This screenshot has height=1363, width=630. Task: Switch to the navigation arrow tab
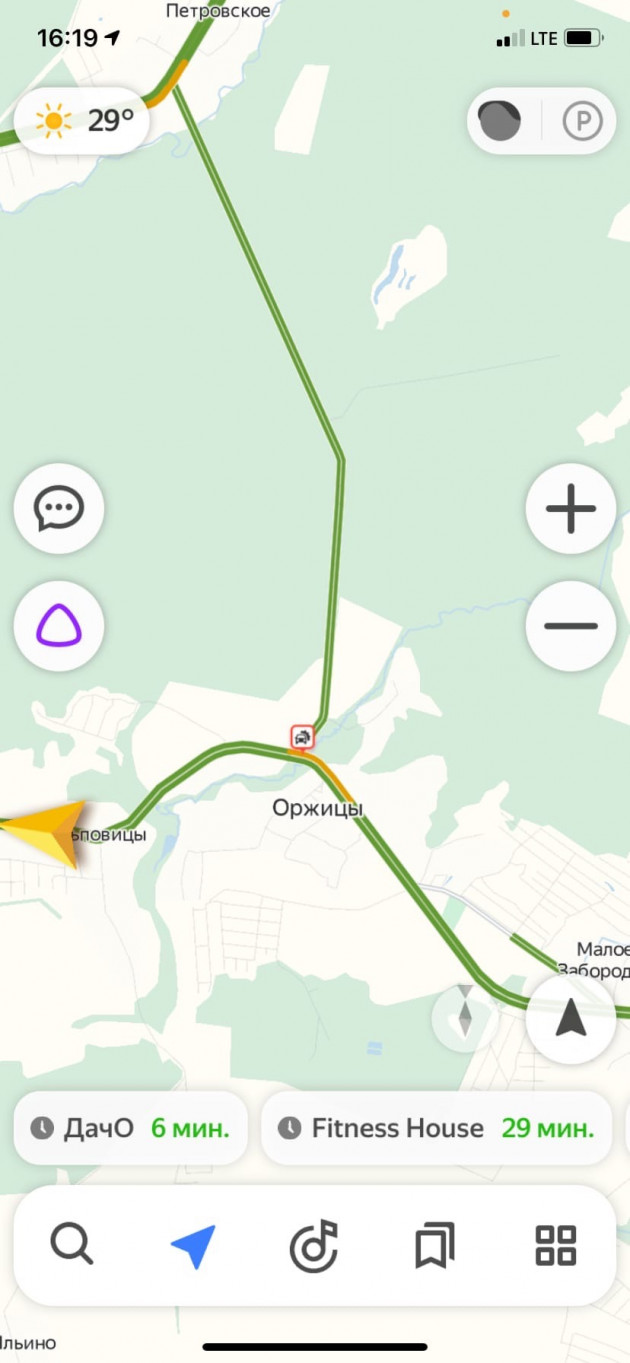192,1245
